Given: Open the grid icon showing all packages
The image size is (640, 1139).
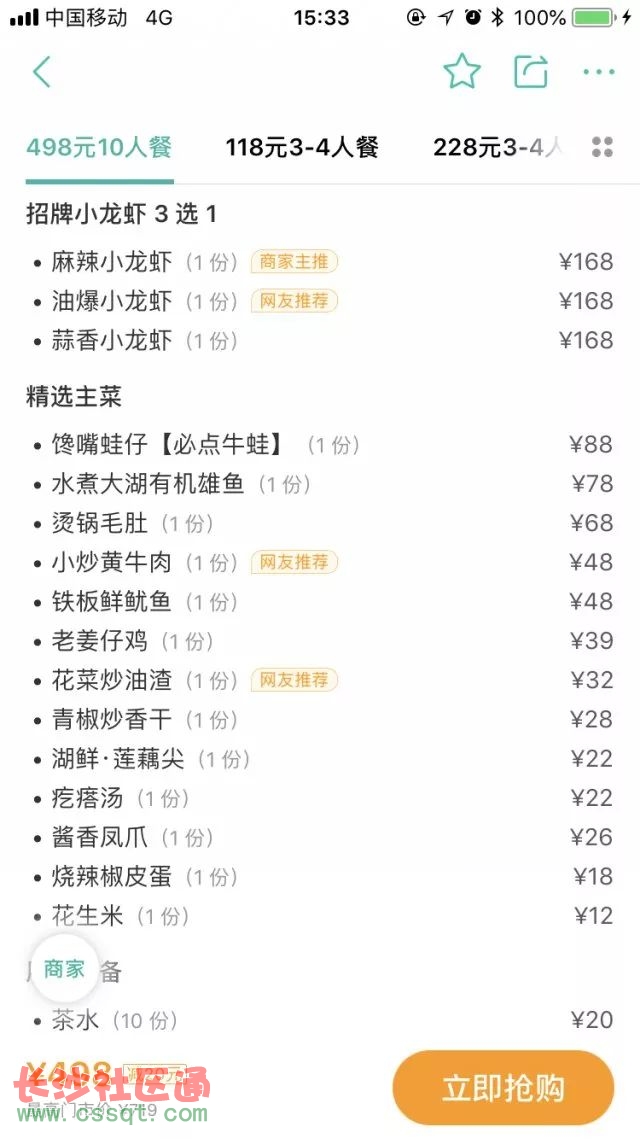Looking at the screenshot, I should [x=602, y=147].
